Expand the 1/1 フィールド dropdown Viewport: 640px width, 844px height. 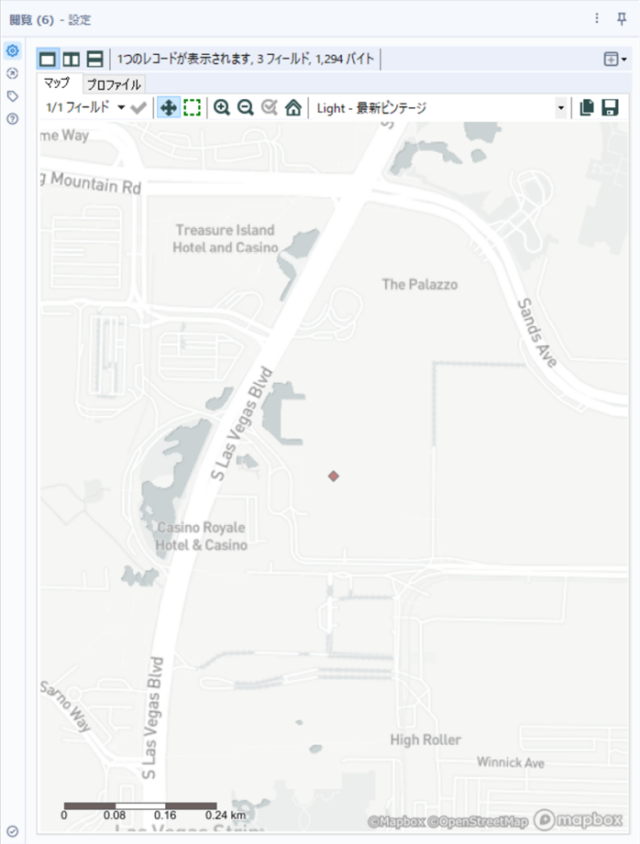(121, 108)
